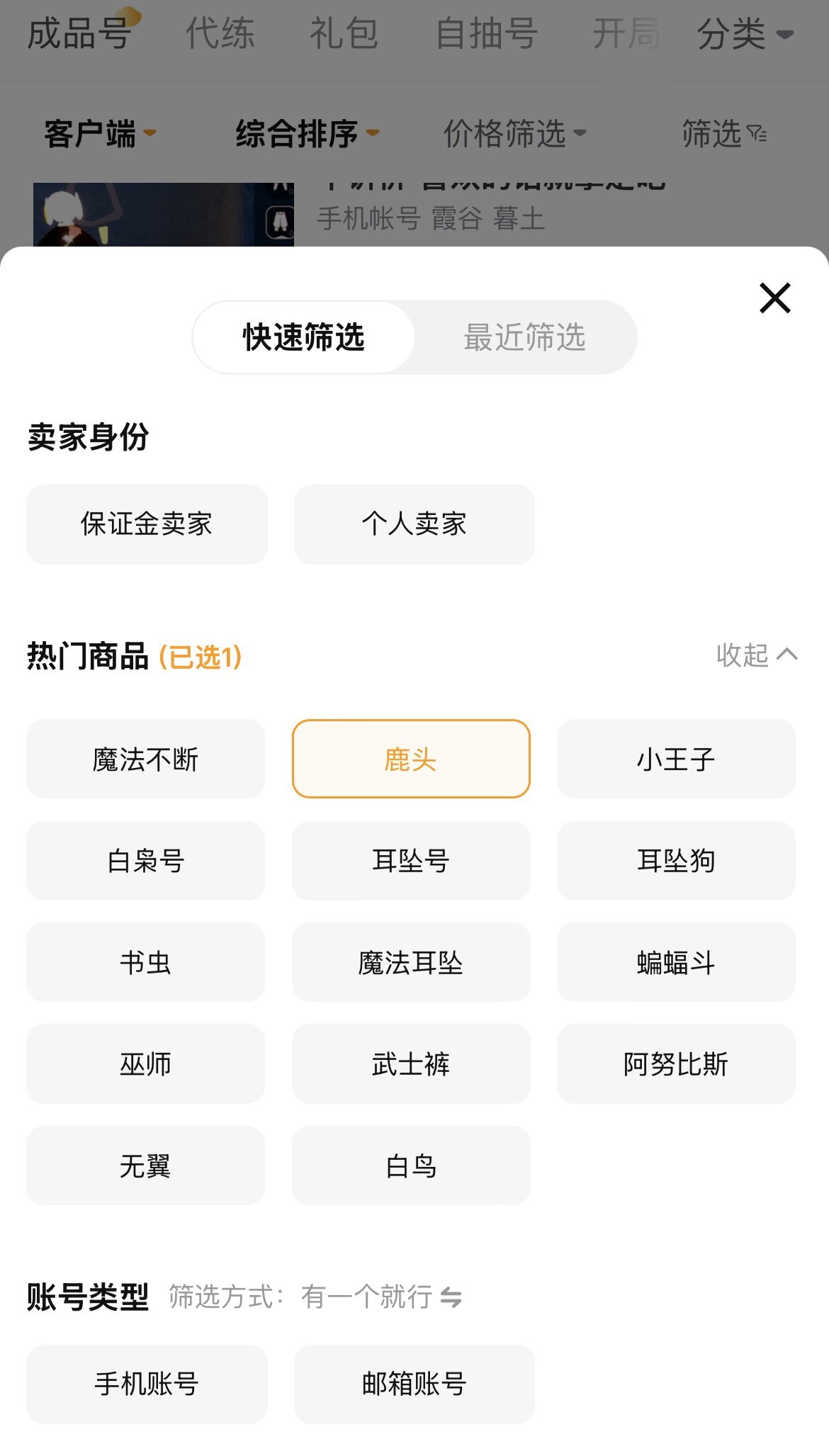
Task: Select the 魔法不断 chip
Action: pyautogui.click(x=145, y=759)
